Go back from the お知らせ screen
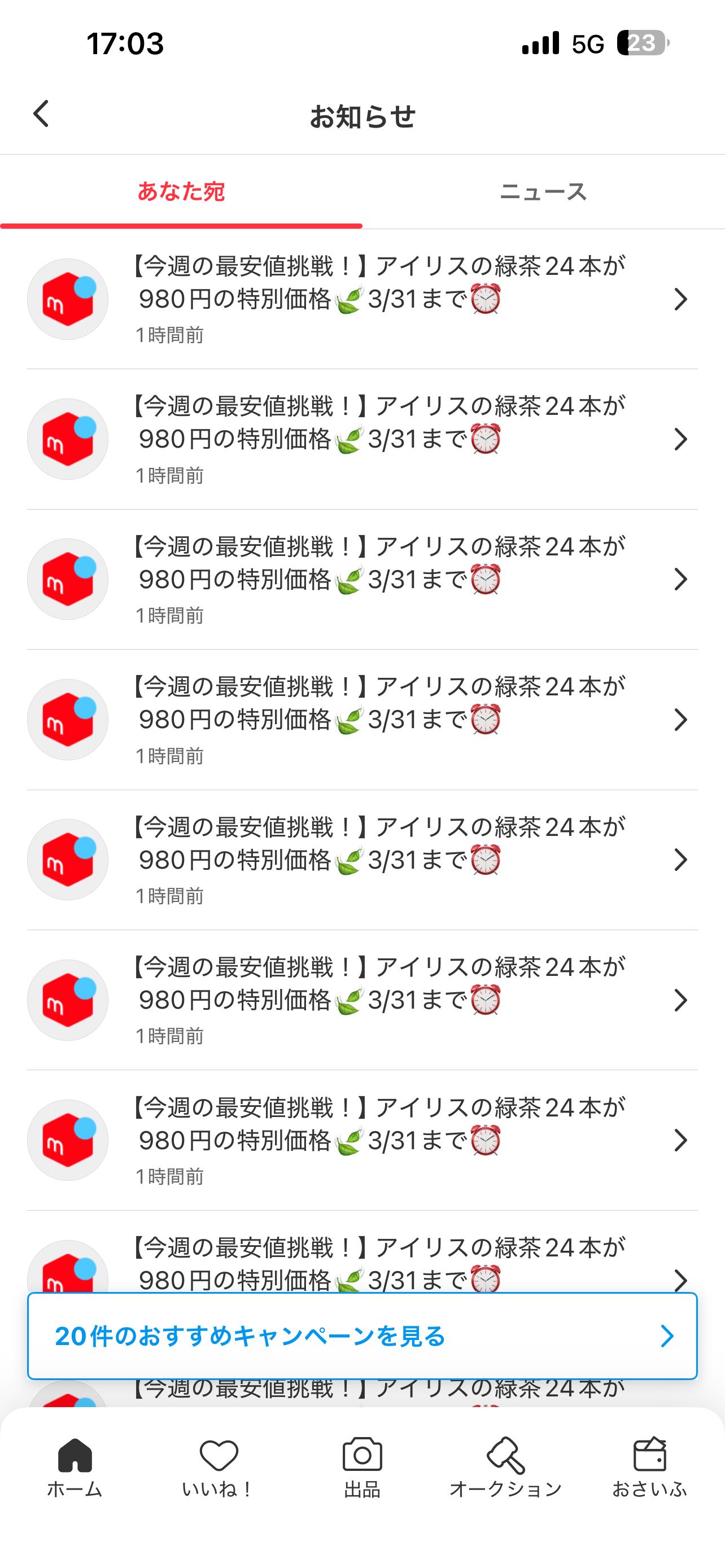 [x=41, y=115]
